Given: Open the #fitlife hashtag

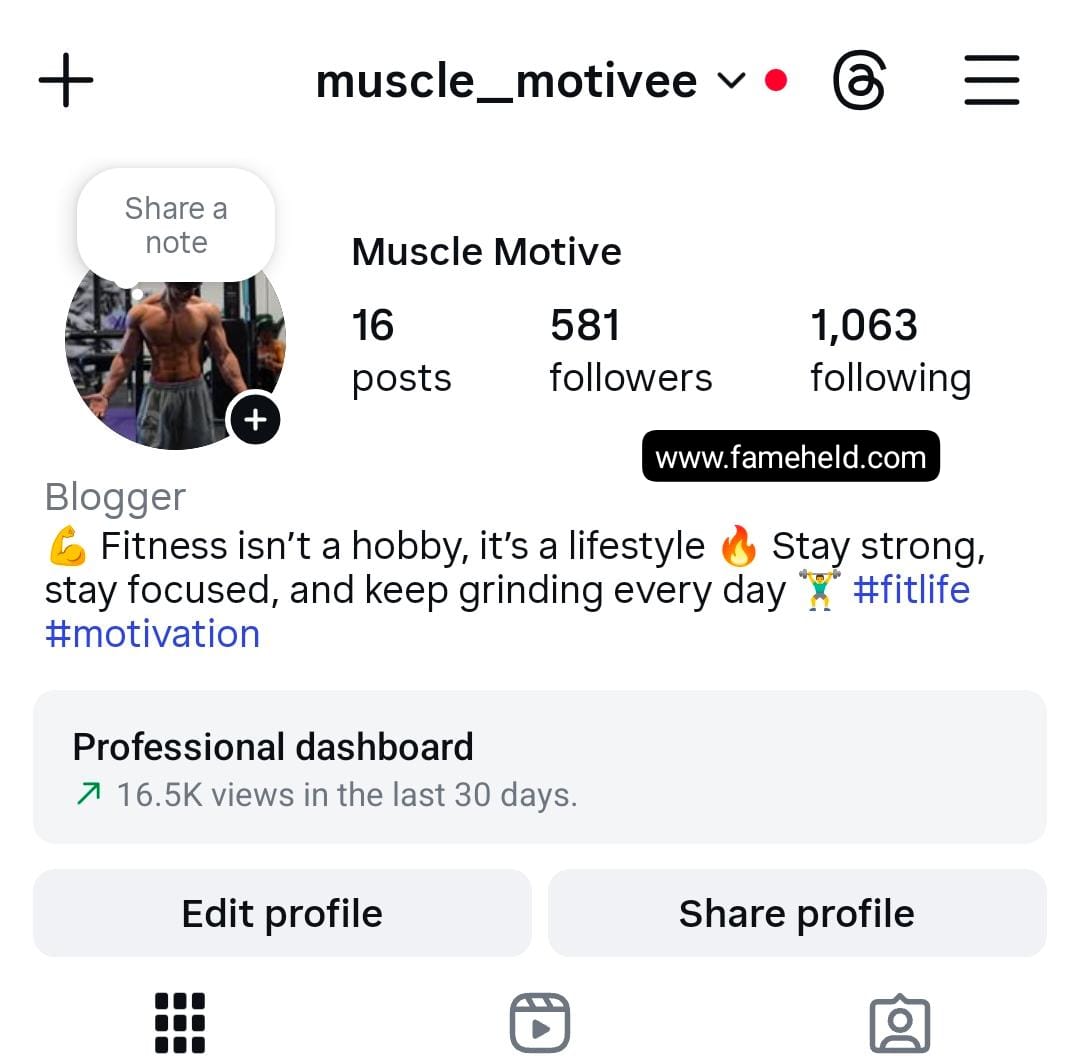Looking at the screenshot, I should point(911,590).
